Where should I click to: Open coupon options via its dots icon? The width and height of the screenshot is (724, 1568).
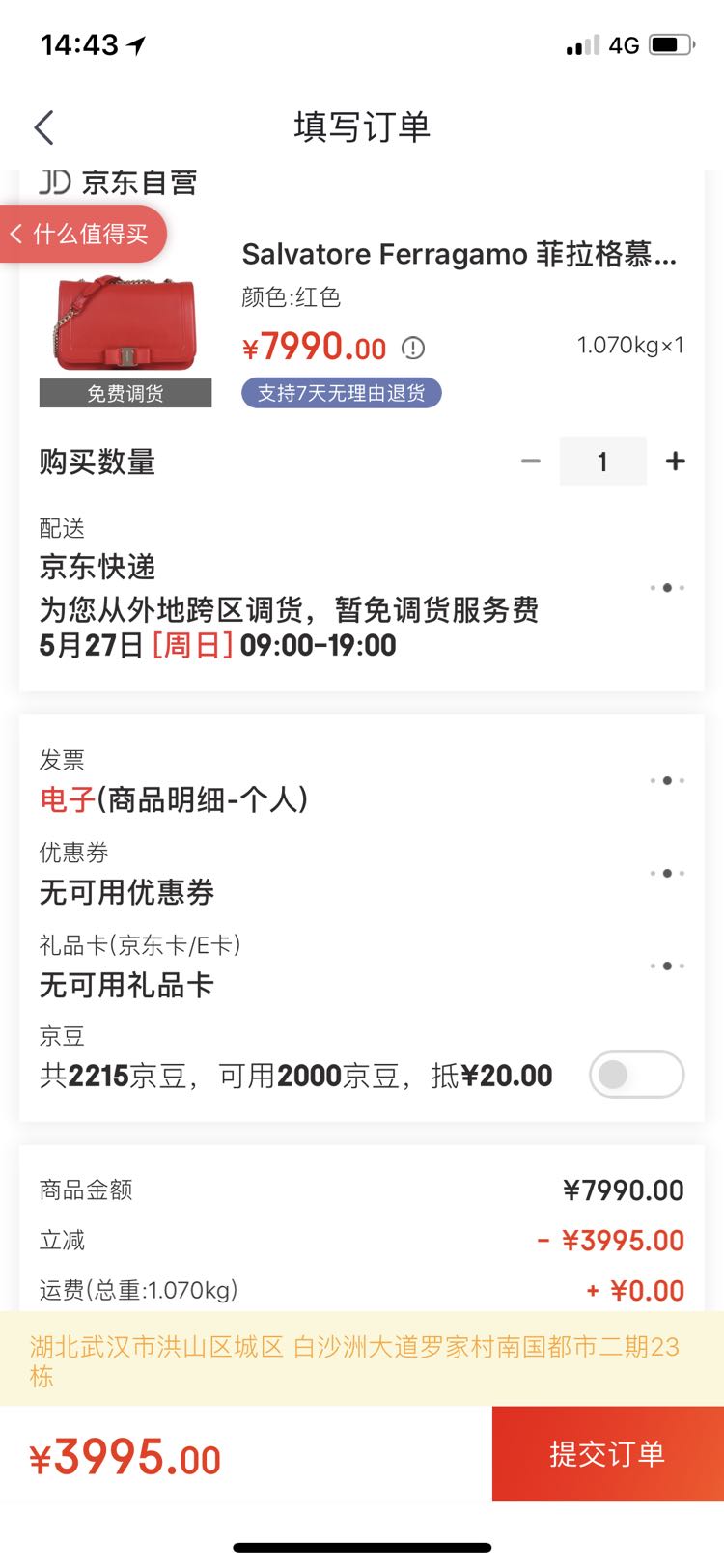pyautogui.click(x=666, y=872)
